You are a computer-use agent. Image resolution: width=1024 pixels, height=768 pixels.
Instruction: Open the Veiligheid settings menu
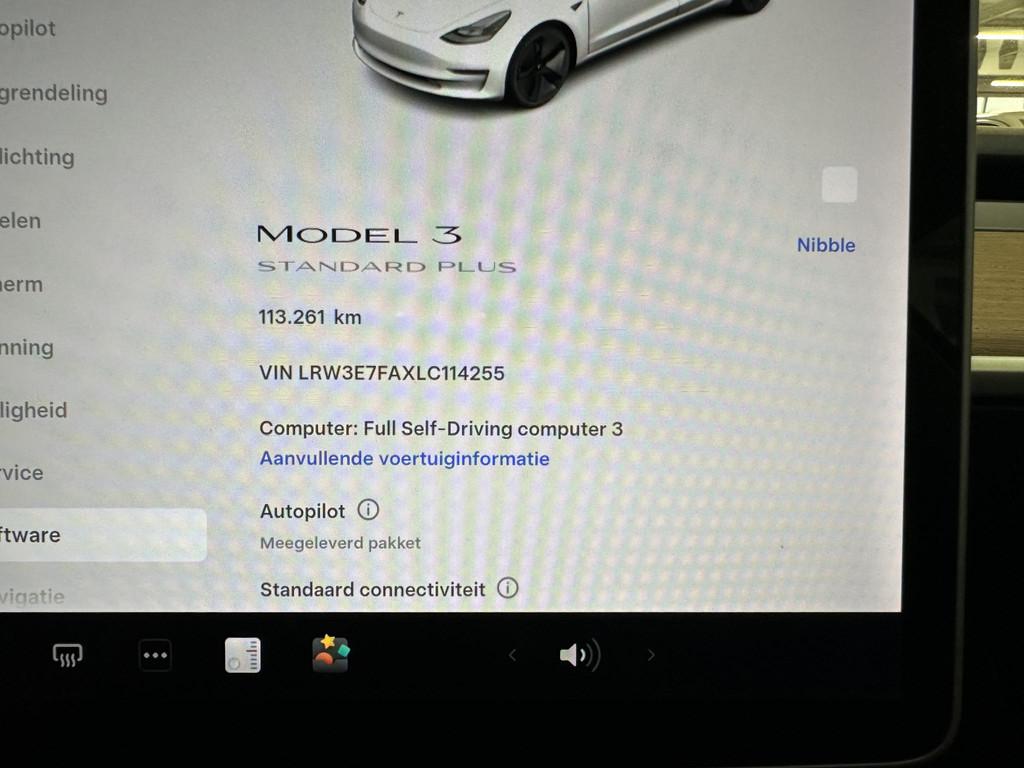[34, 410]
